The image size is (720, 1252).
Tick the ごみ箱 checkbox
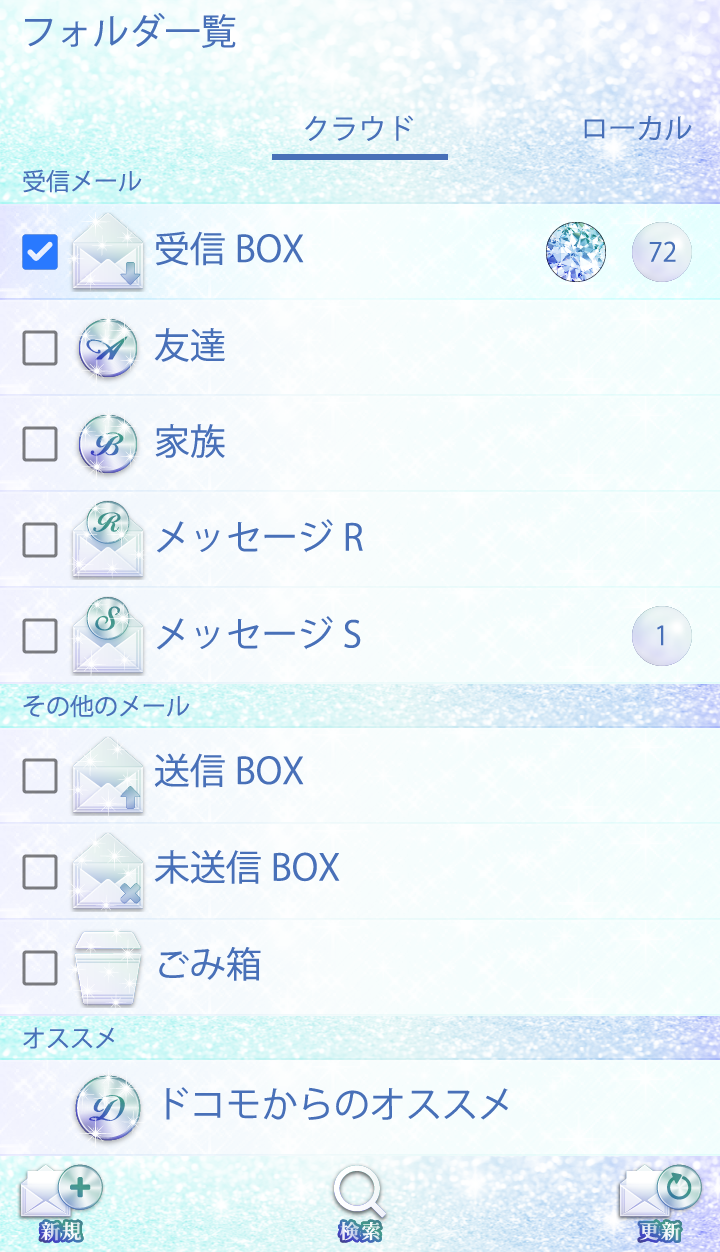[x=40, y=967]
